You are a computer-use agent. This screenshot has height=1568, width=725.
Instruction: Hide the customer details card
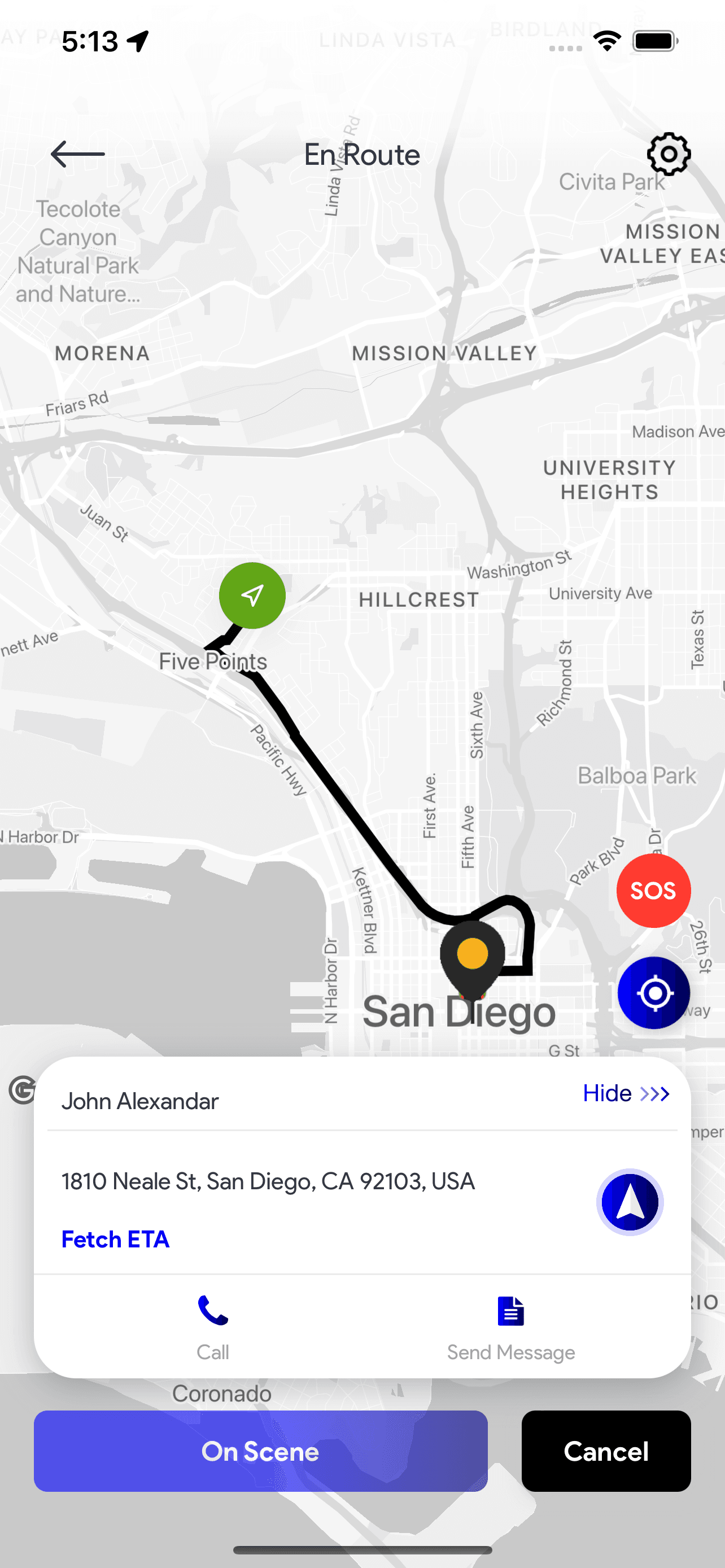[x=626, y=1094]
